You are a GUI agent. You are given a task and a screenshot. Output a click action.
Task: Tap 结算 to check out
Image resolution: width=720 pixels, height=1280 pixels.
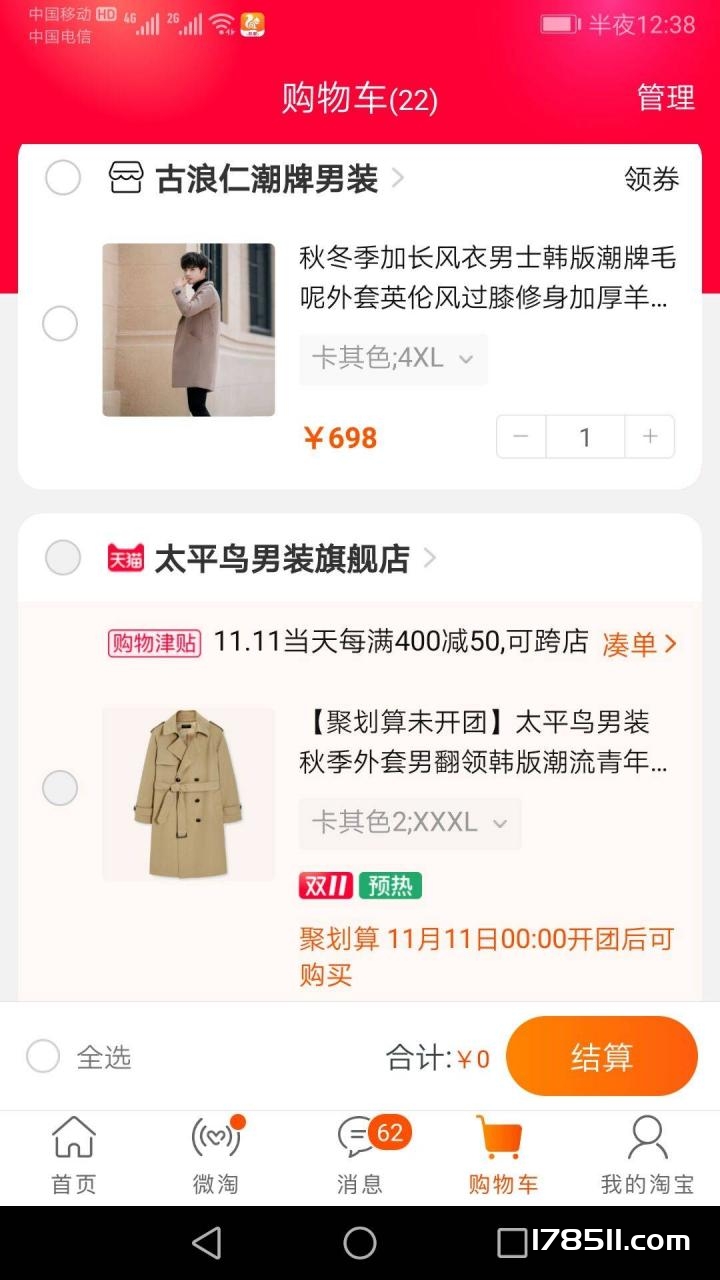(601, 1056)
